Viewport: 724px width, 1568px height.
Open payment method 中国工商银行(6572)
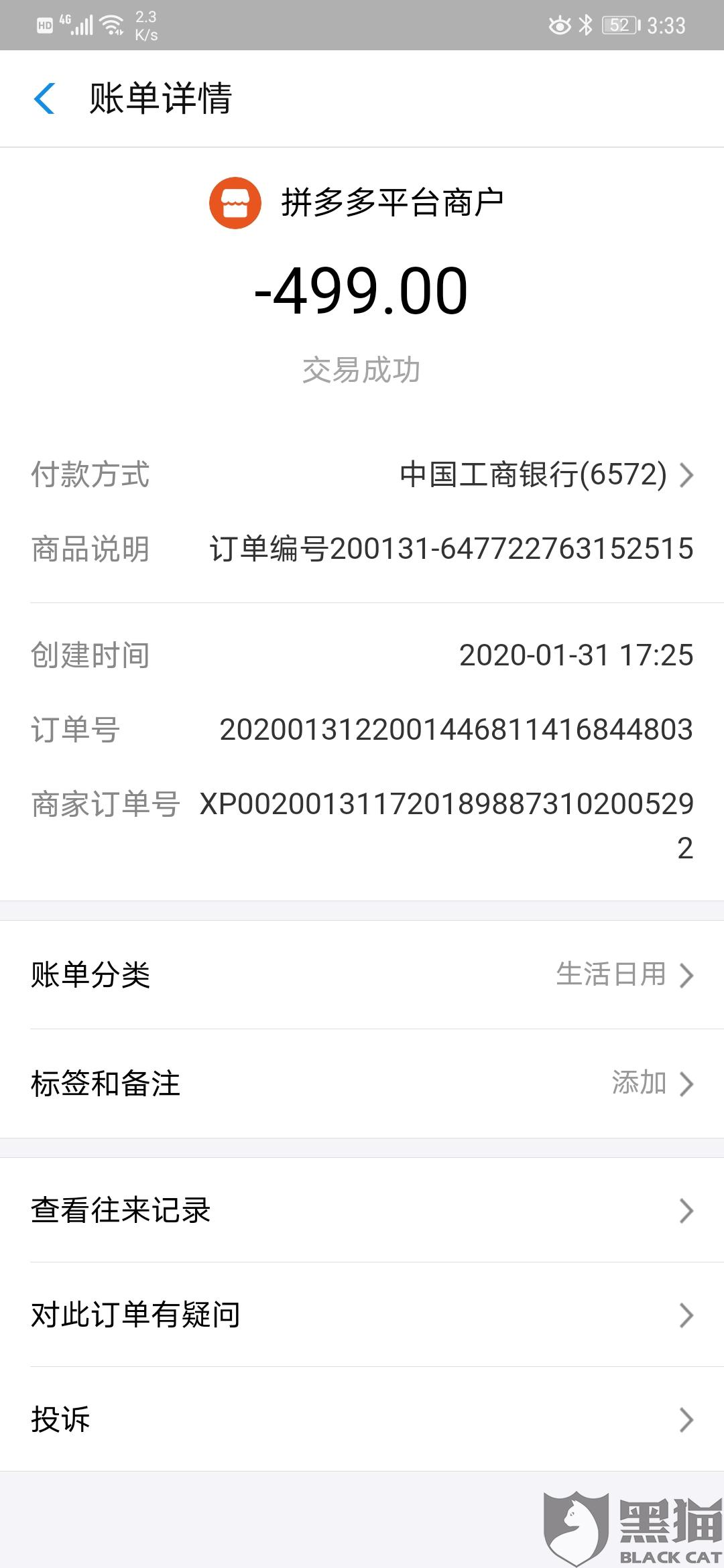546,475
